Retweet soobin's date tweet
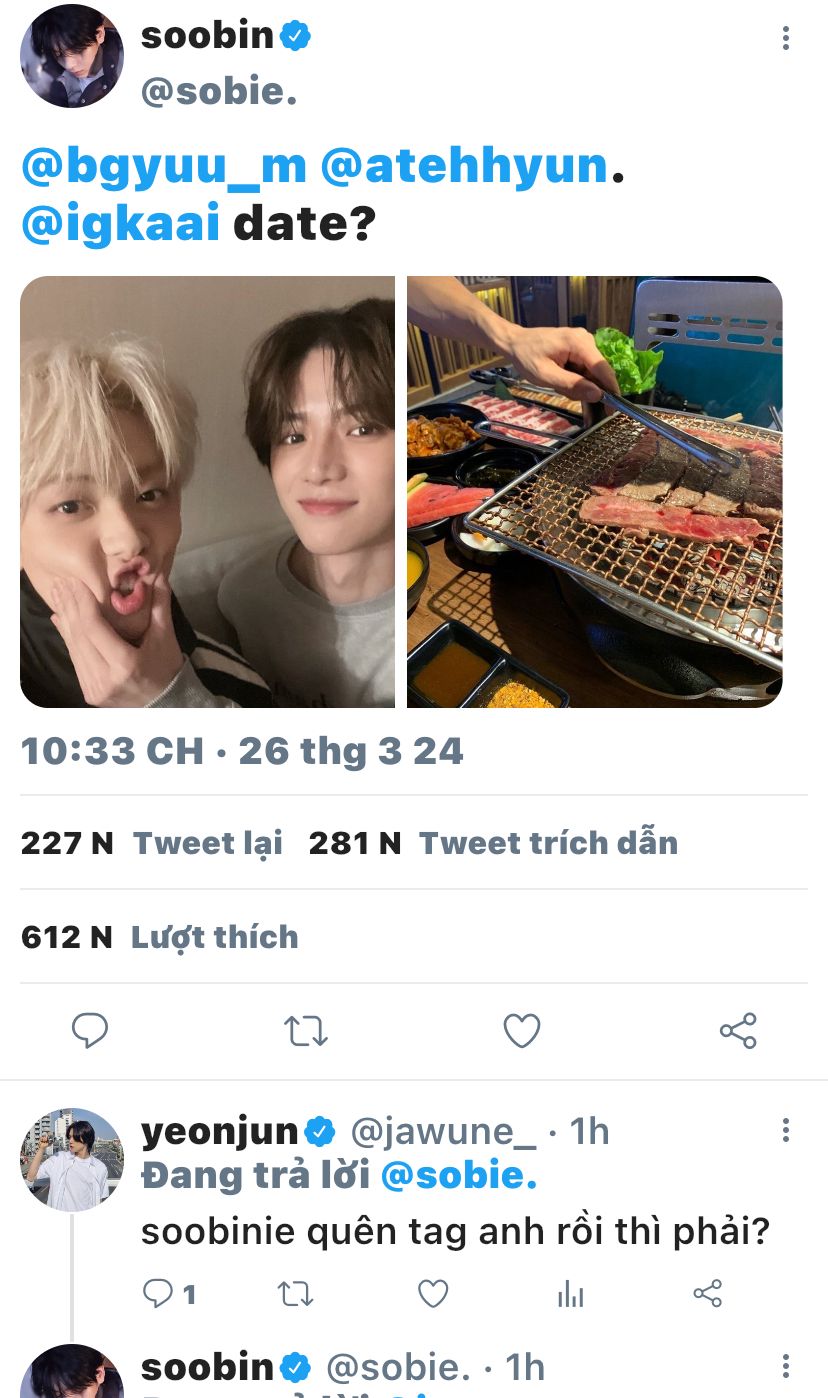The image size is (828, 1398). (306, 1031)
